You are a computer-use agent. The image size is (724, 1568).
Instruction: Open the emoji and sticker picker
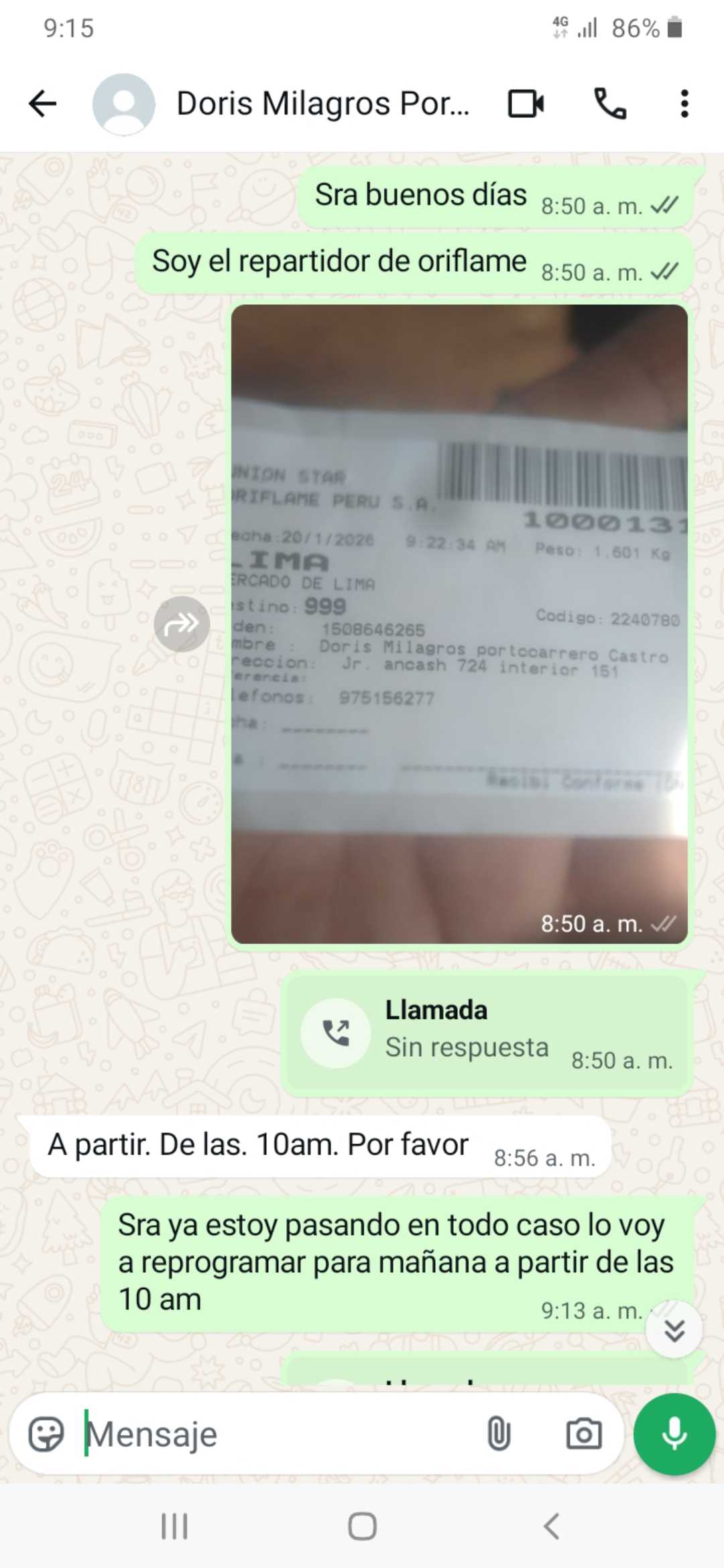coord(46,1435)
